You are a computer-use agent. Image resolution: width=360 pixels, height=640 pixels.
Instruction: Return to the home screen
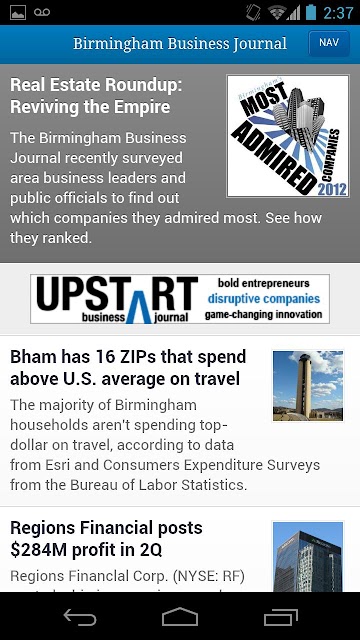click(x=180, y=616)
